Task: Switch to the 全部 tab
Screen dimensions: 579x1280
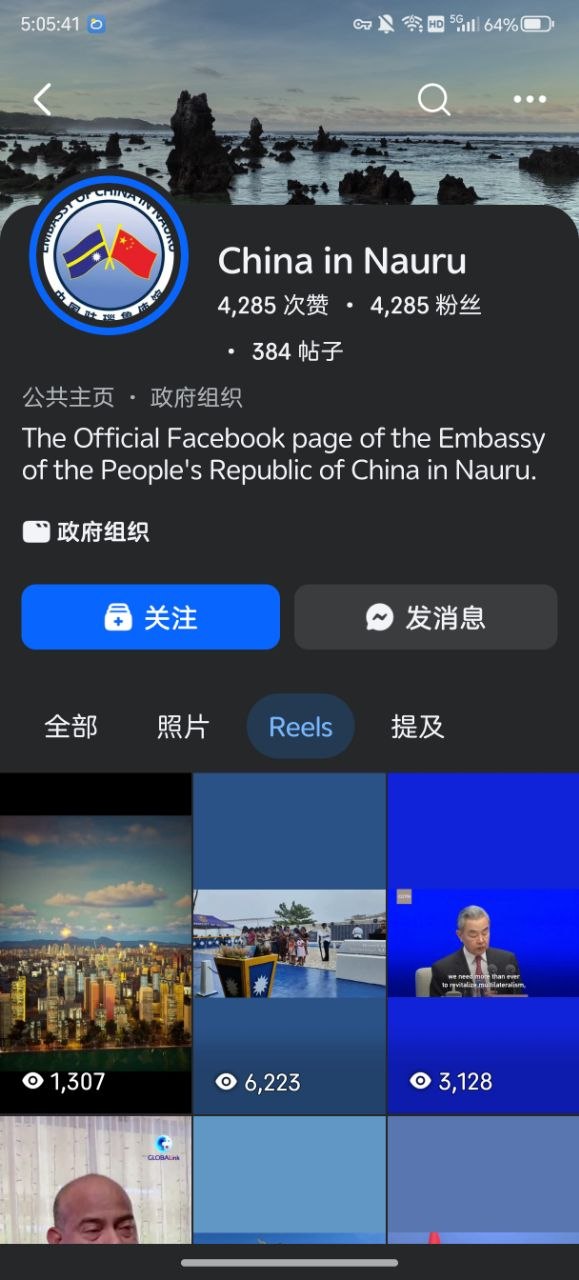Action: [x=71, y=727]
